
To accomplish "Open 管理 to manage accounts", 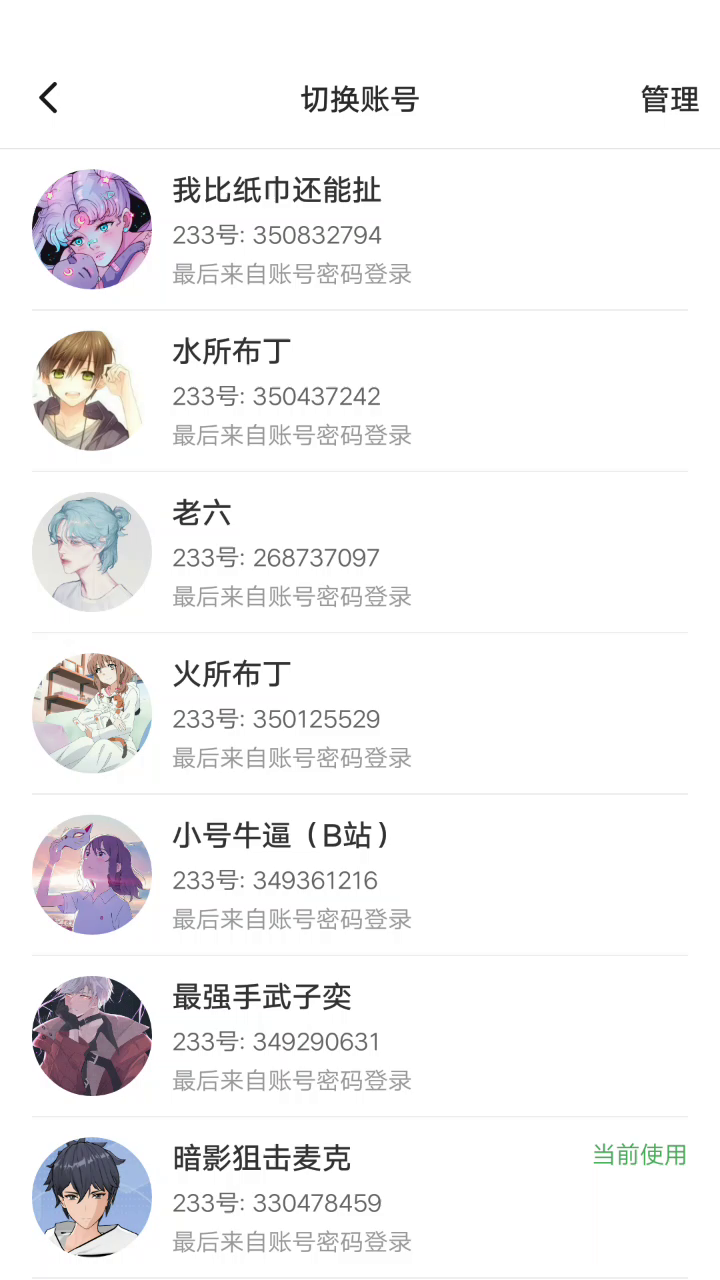I will pyautogui.click(x=669, y=99).
